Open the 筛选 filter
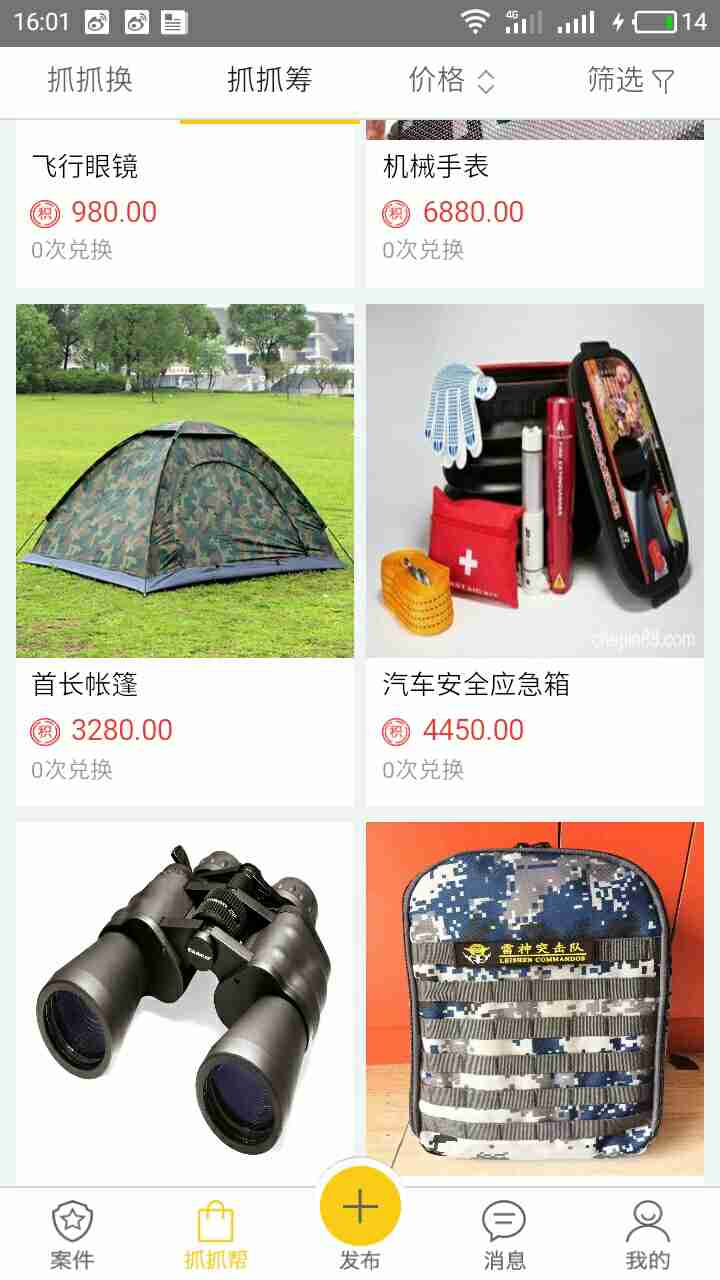Viewport: 720px width, 1280px height. click(630, 81)
